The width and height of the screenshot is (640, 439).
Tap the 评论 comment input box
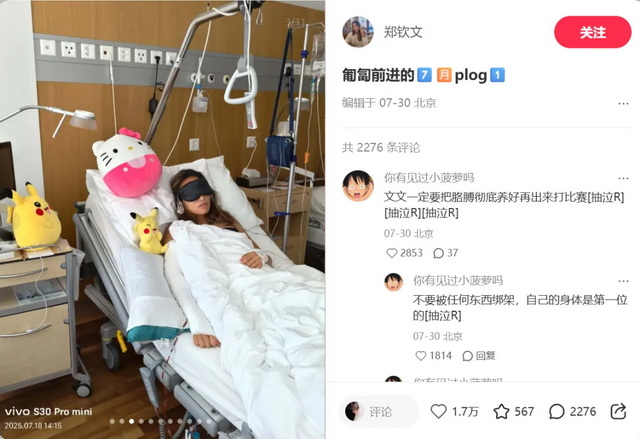click(380, 411)
